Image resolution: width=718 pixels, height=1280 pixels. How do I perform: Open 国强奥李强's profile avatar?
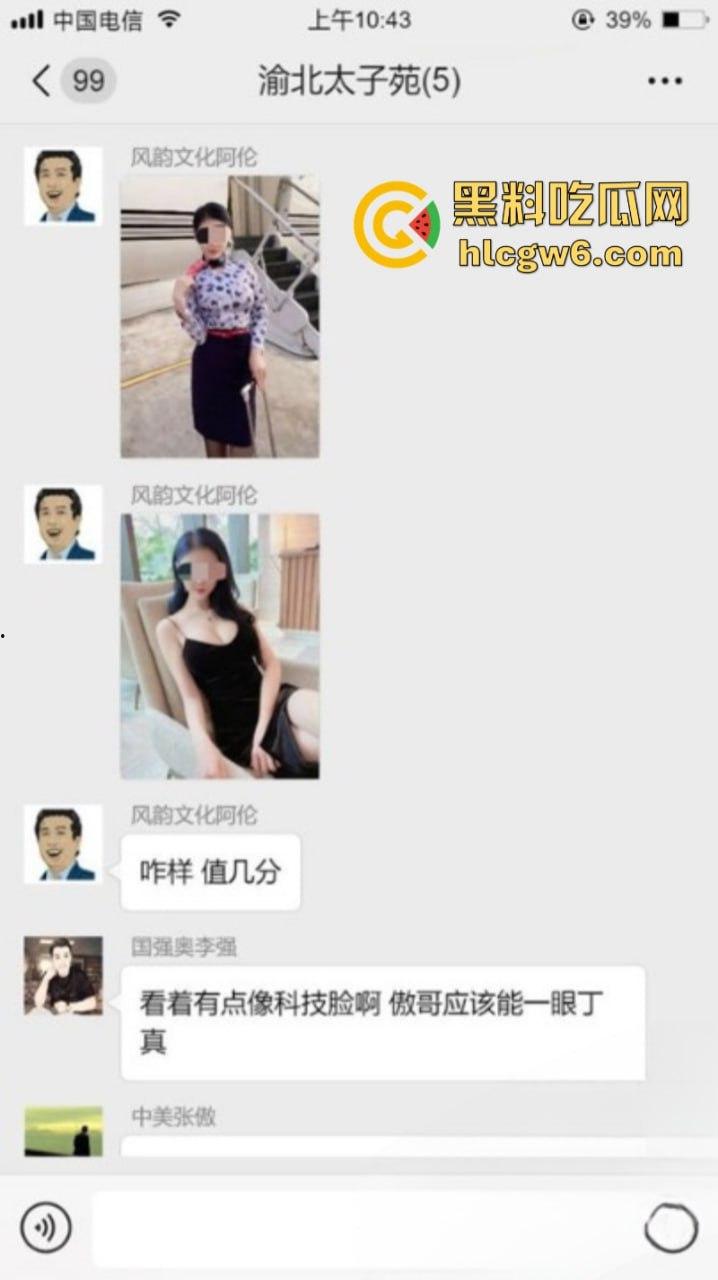[63, 975]
